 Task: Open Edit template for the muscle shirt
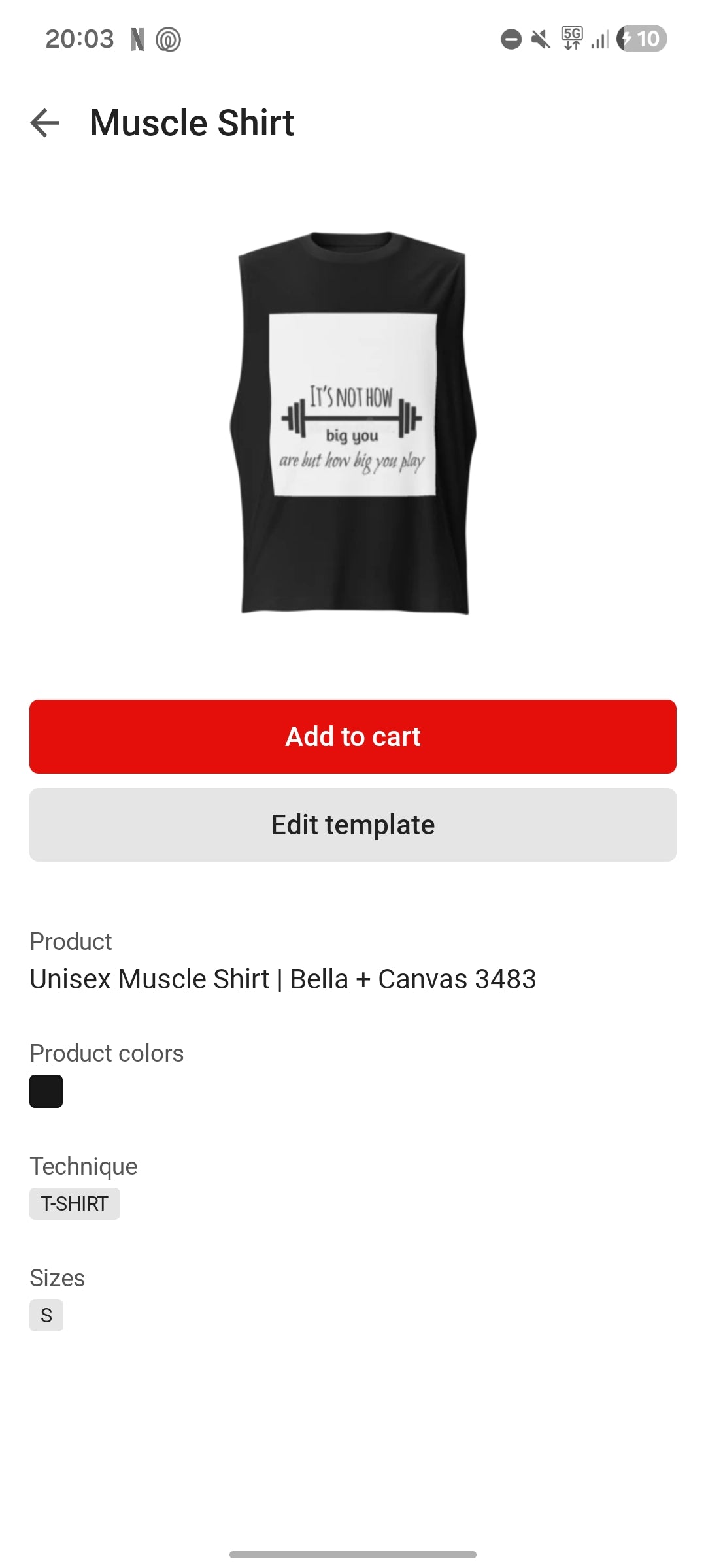(353, 824)
